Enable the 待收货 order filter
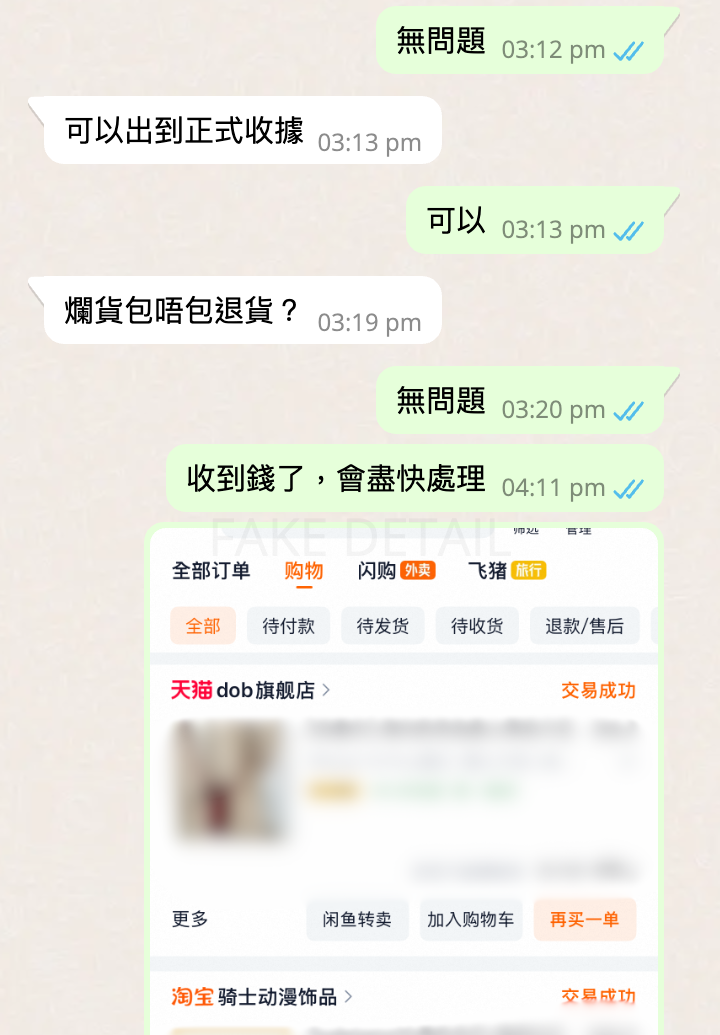 pos(477,625)
